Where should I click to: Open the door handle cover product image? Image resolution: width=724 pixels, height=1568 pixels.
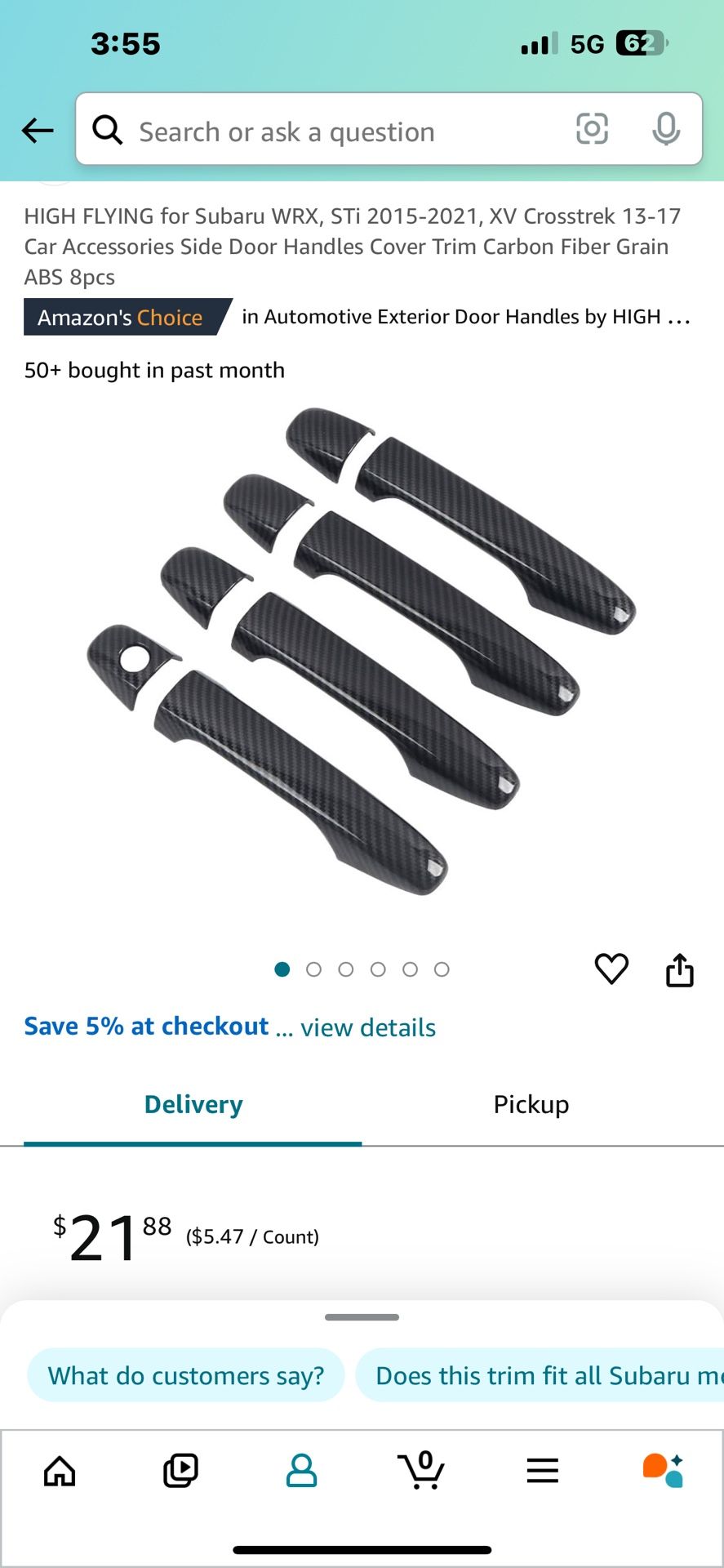pyautogui.click(x=362, y=651)
